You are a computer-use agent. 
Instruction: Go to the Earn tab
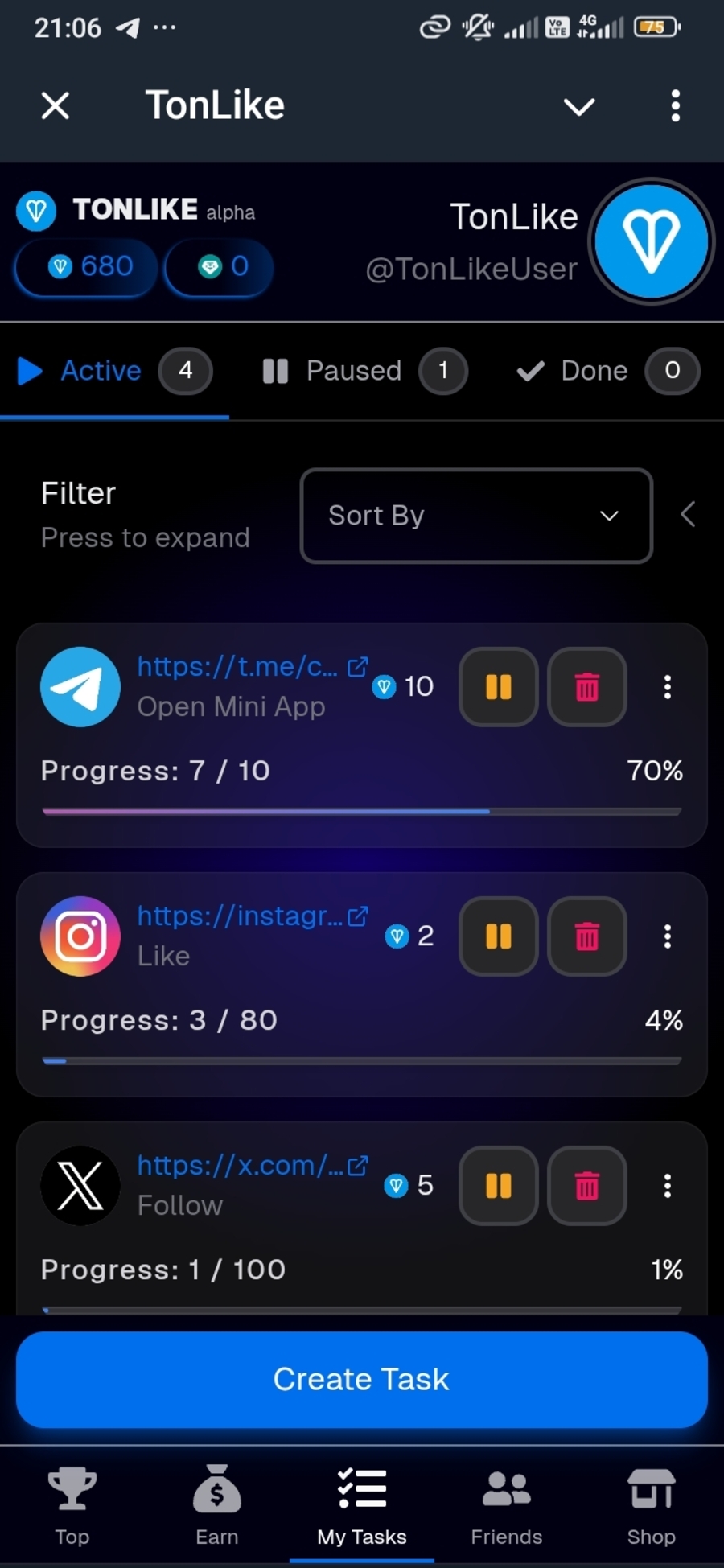pyautogui.click(x=216, y=1505)
